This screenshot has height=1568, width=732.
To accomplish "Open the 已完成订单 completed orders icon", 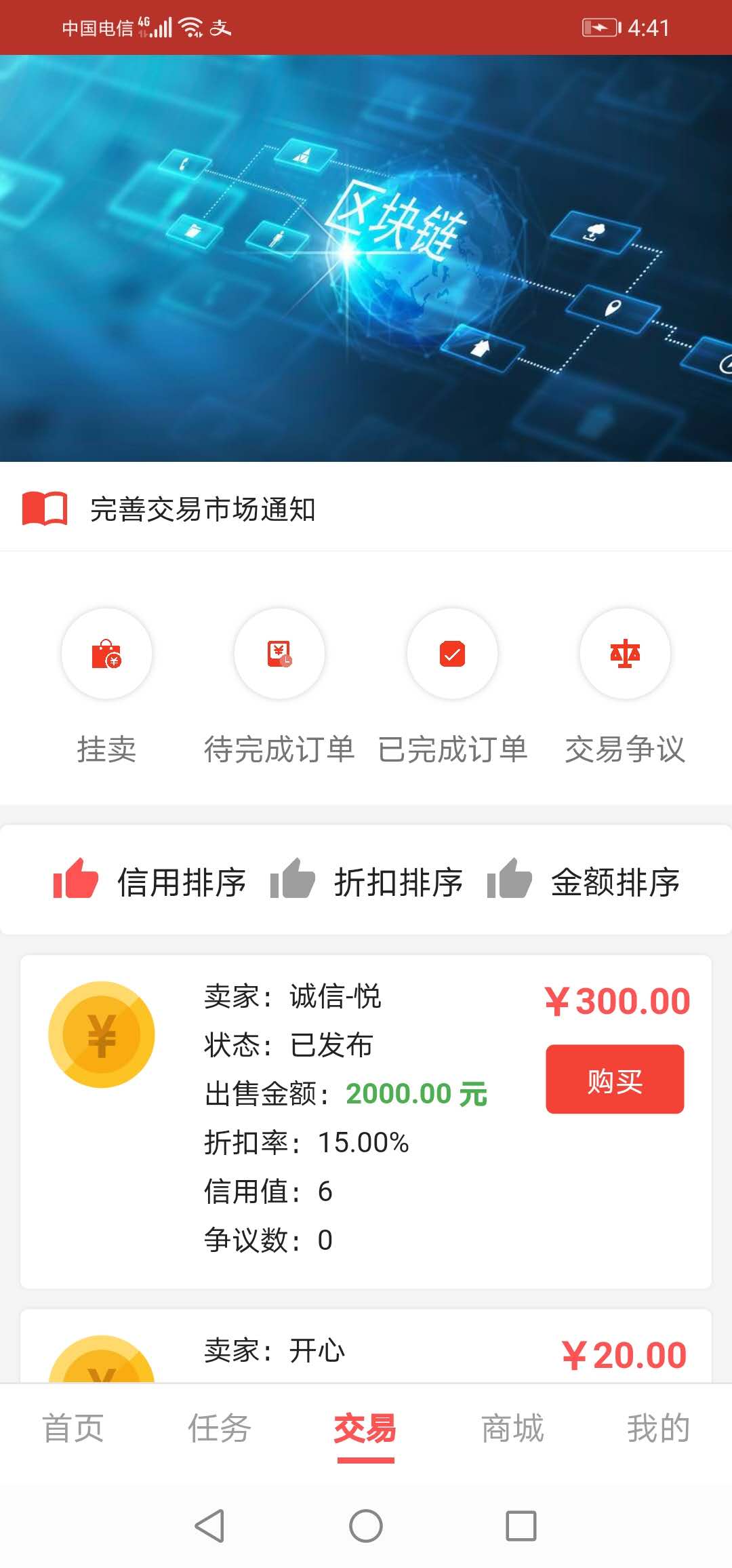I will (x=453, y=653).
